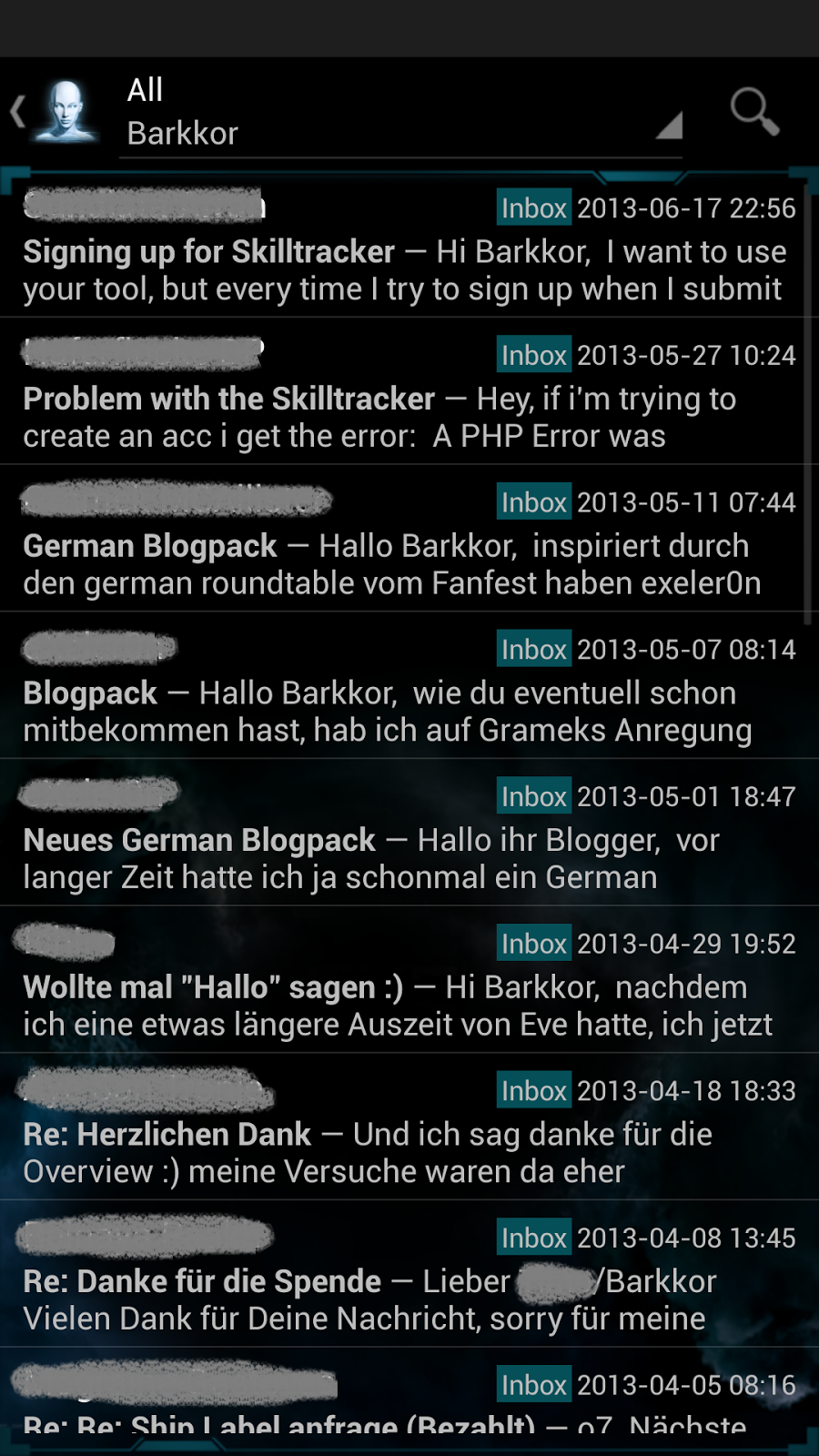This screenshot has width=819, height=1456.
Task: Tap the Inbox label next to Herzlichen Dank
Action: coord(533,1090)
